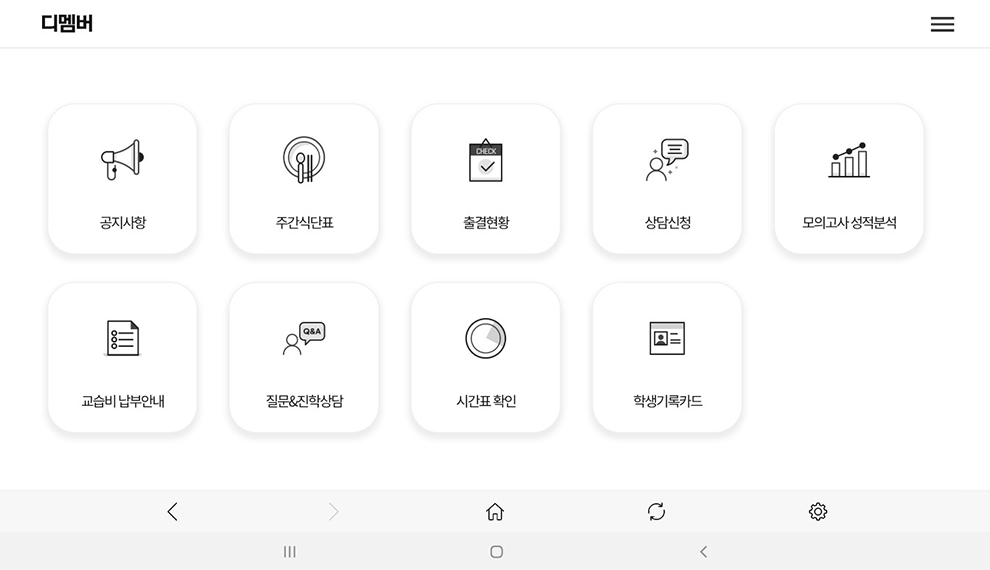The height and width of the screenshot is (570, 990).
Task: Open the hamburger menu
Action: pos(942,25)
